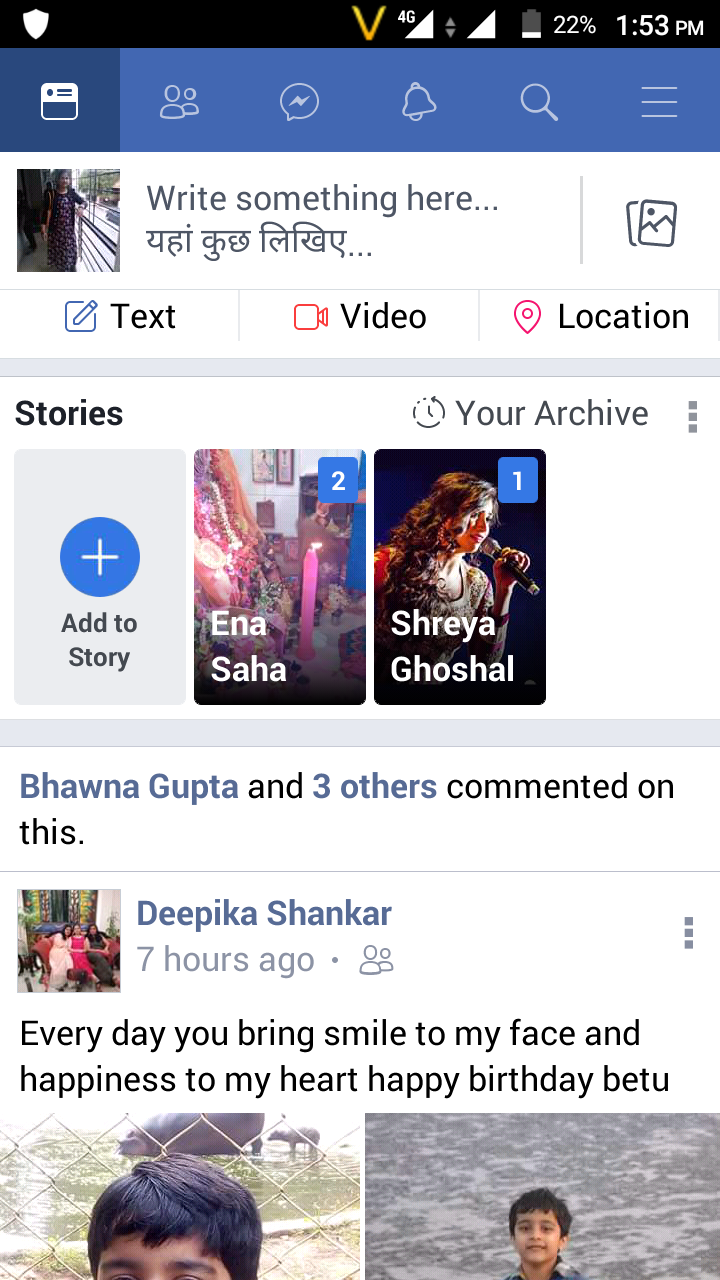
Task: Open options menu on Deepika Shankar's post
Action: (688, 933)
